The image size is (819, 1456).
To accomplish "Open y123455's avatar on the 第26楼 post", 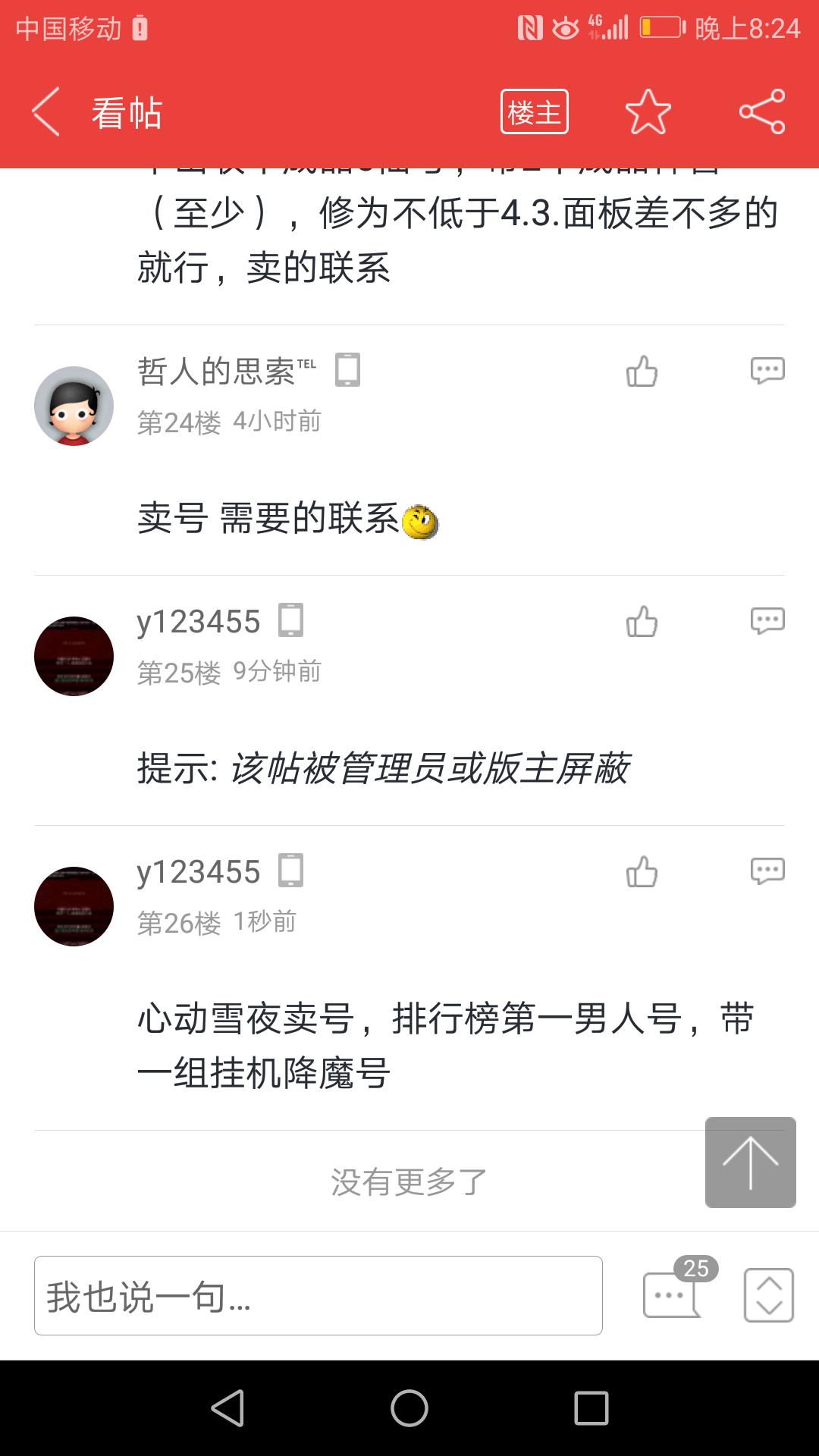I will pos(74,906).
